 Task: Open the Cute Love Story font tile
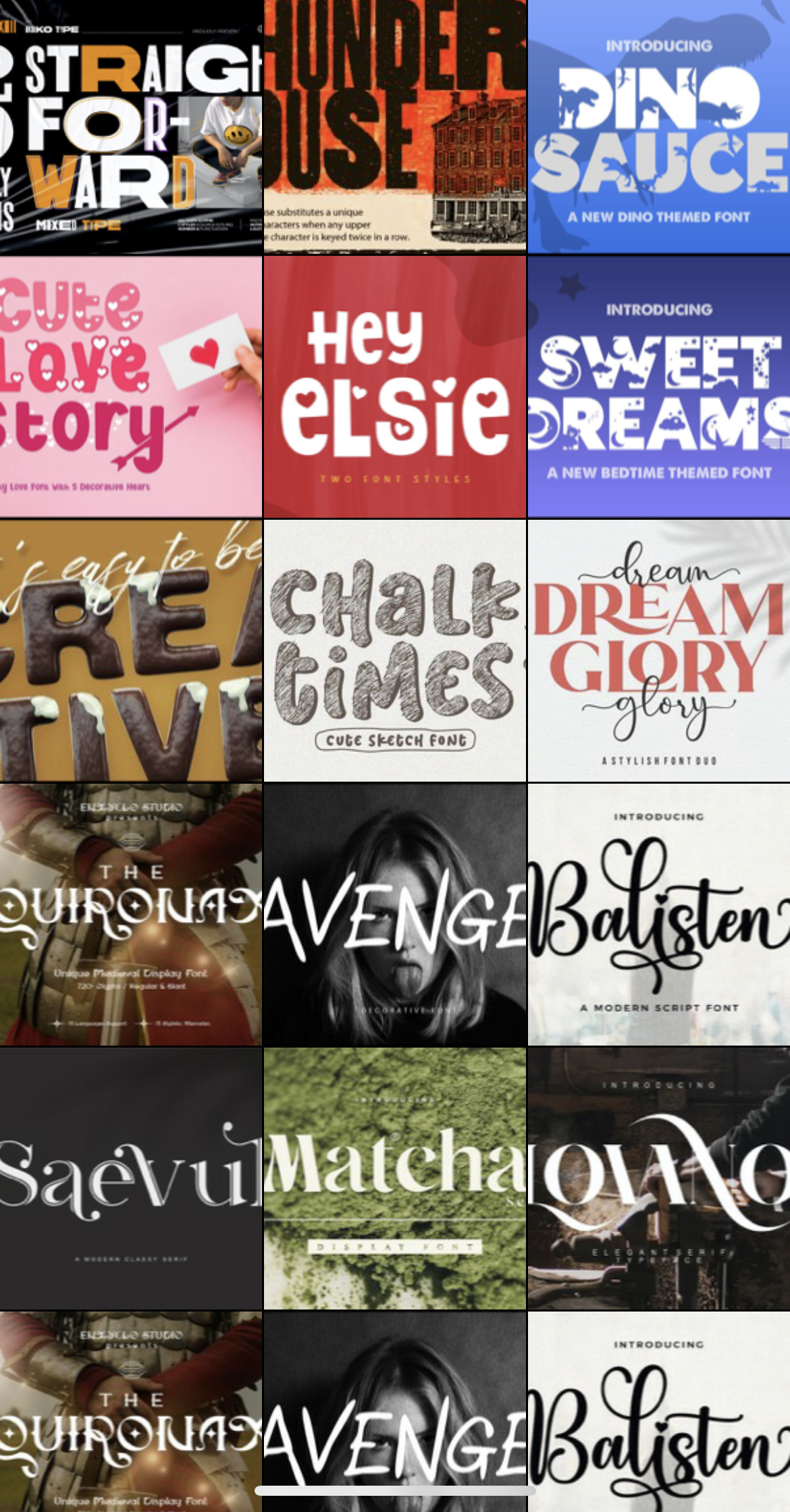tap(131, 387)
